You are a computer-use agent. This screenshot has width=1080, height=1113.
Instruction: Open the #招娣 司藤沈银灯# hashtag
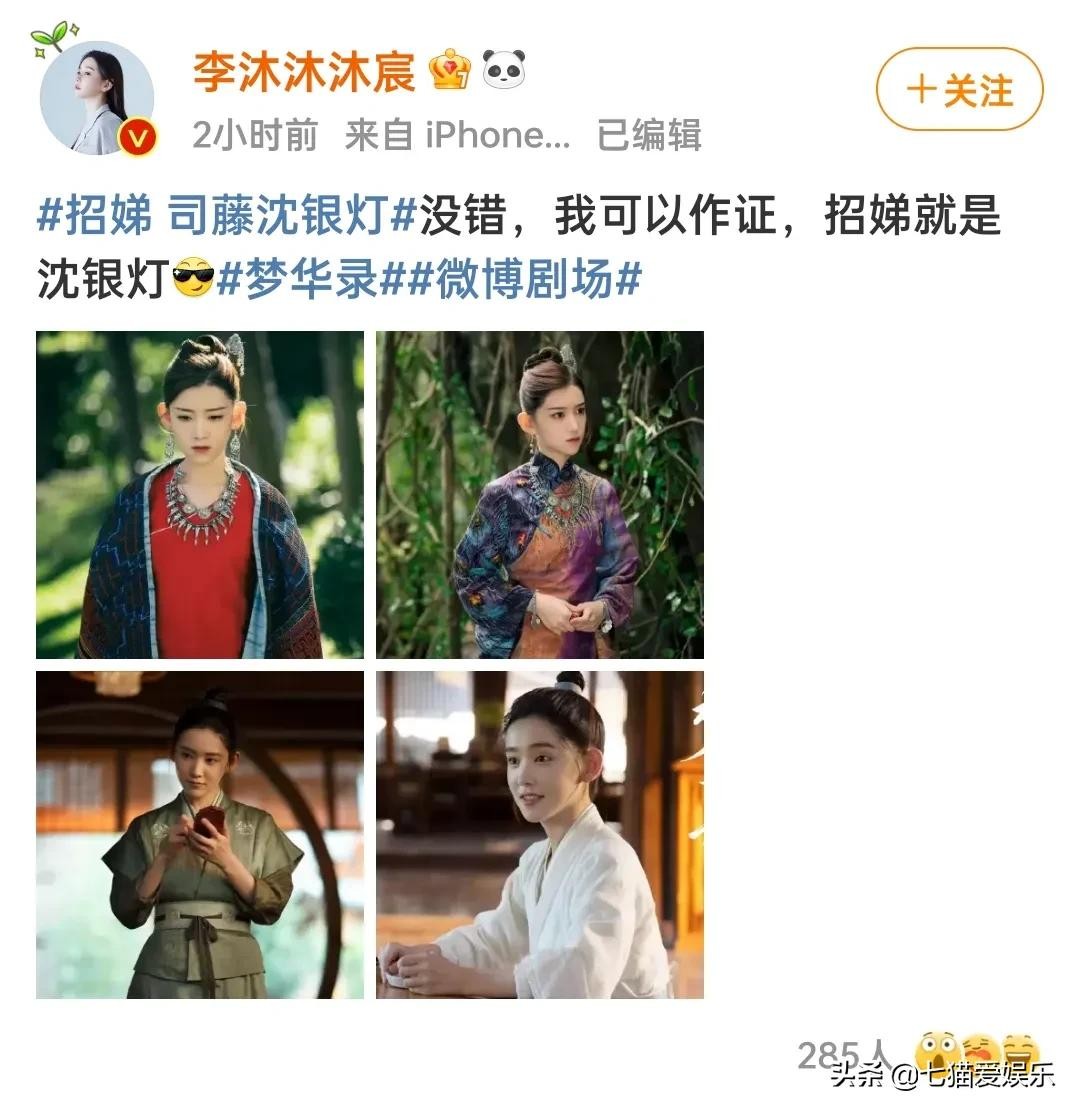(x=226, y=217)
